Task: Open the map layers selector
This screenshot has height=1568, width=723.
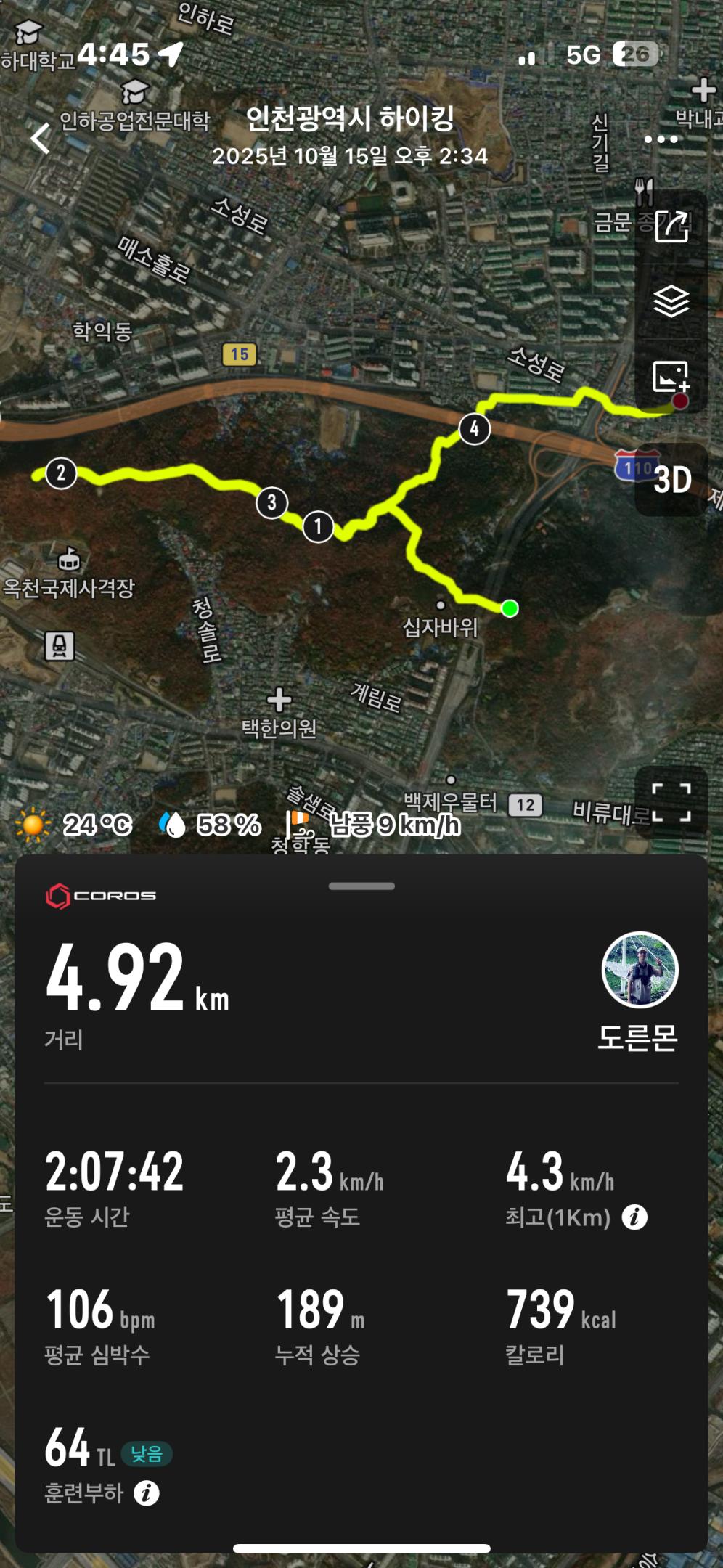Action: coord(671,301)
